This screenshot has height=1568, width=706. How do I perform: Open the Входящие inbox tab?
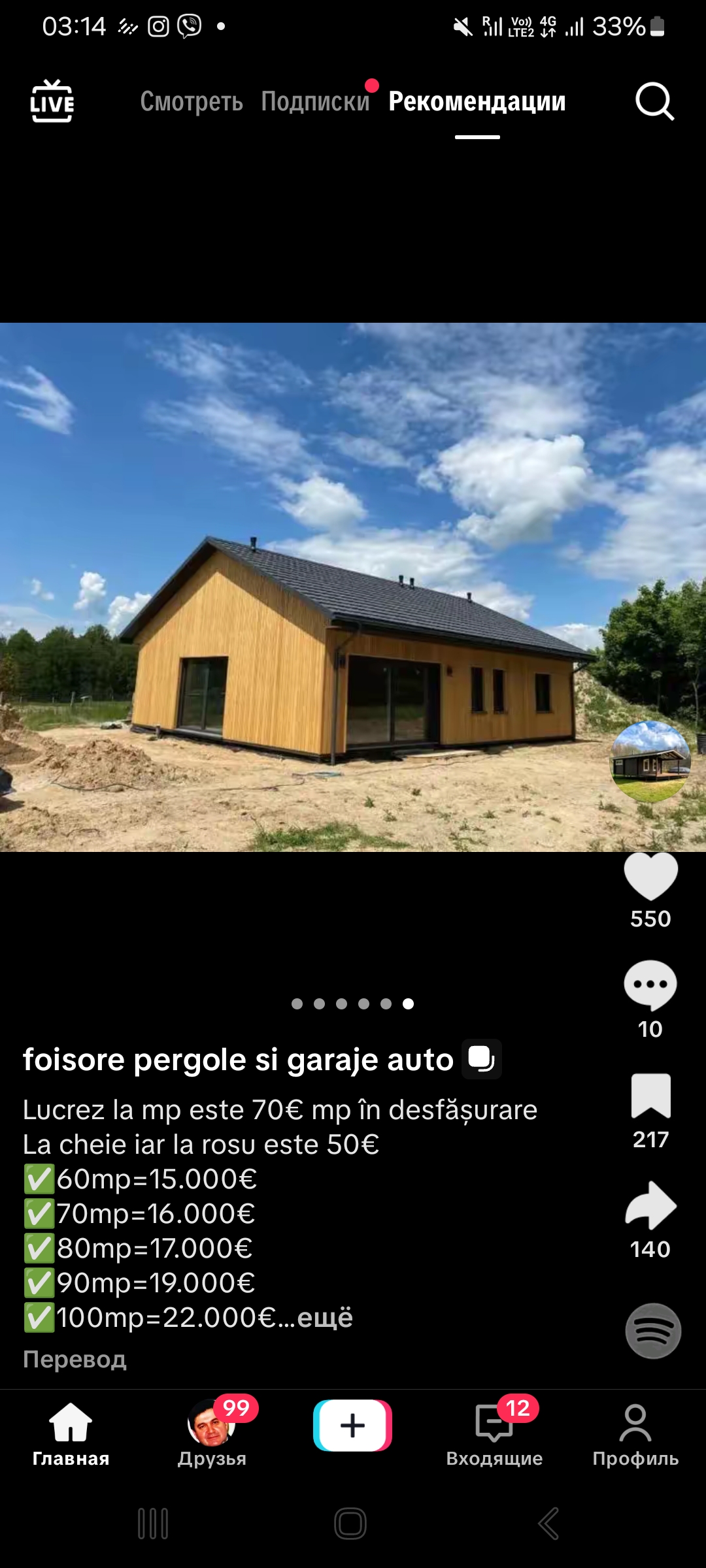494,1434
